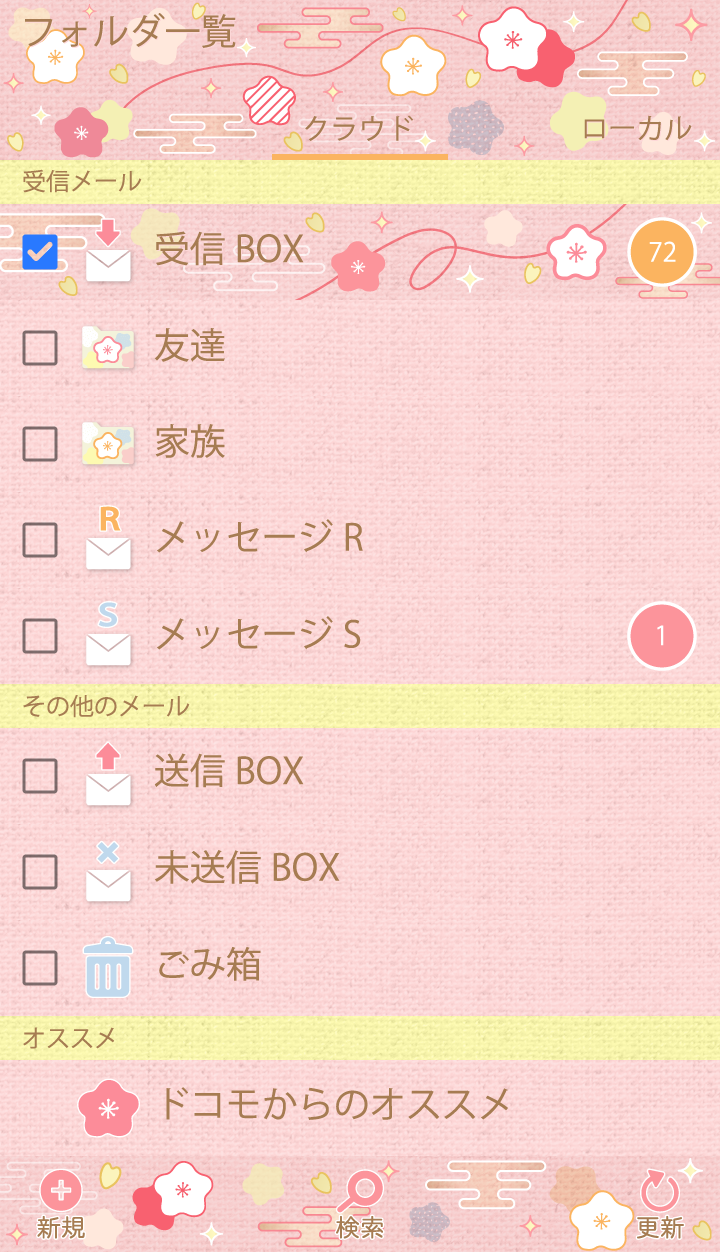720x1252 pixels.
Task: Open the 友達 folder
Action: pos(190,347)
